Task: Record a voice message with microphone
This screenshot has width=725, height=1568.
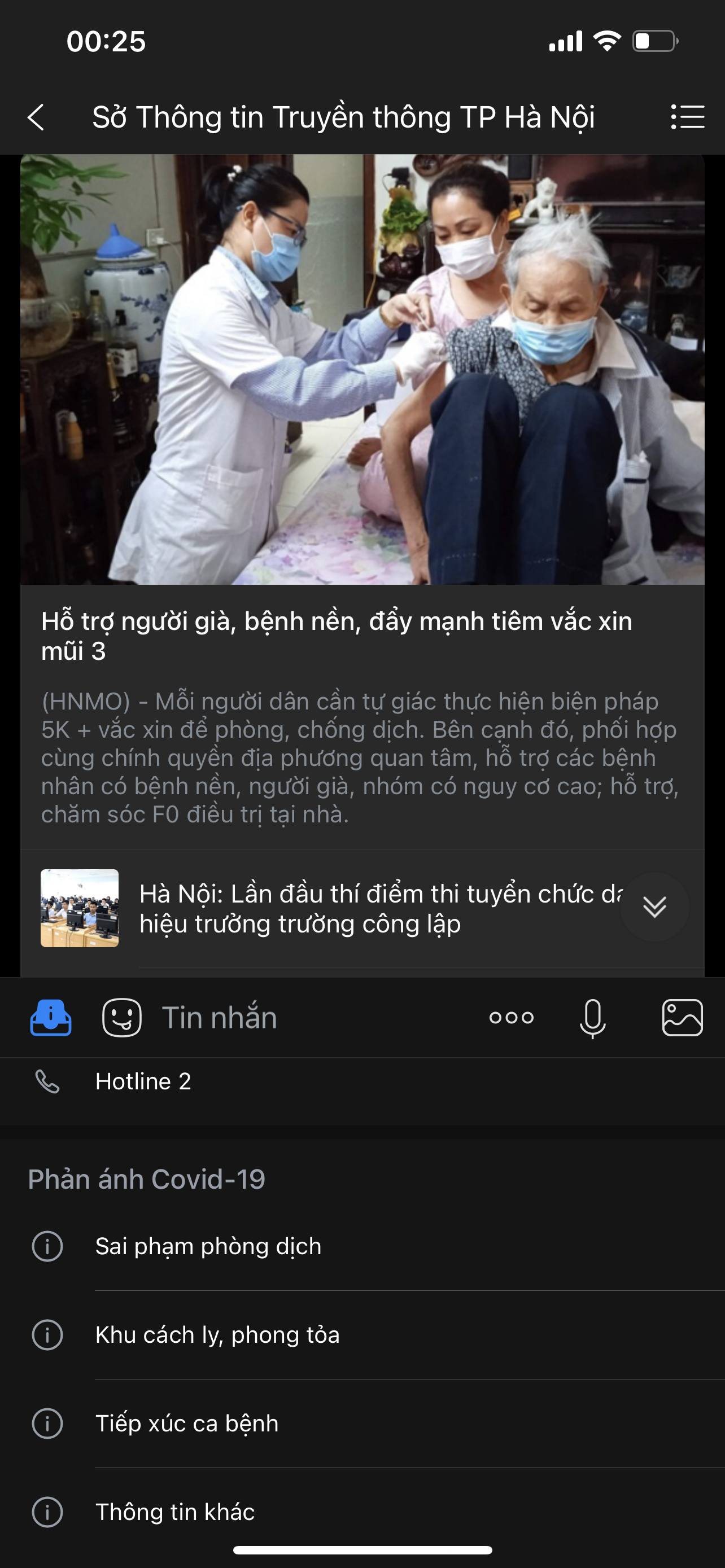Action: [592, 1018]
